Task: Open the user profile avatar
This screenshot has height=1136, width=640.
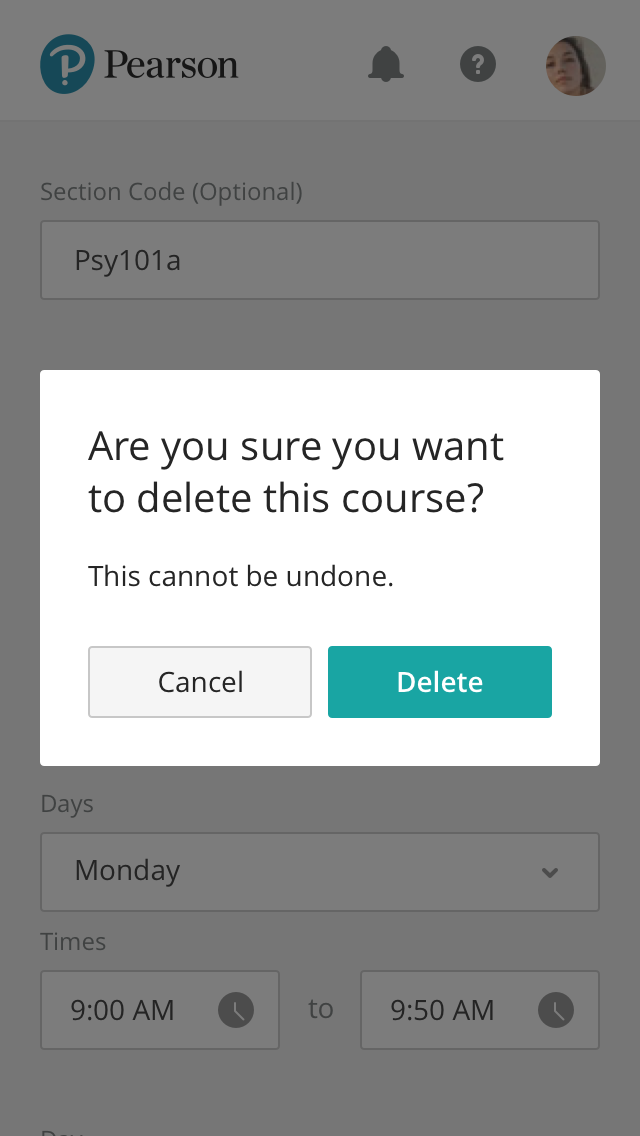Action: pos(575,66)
